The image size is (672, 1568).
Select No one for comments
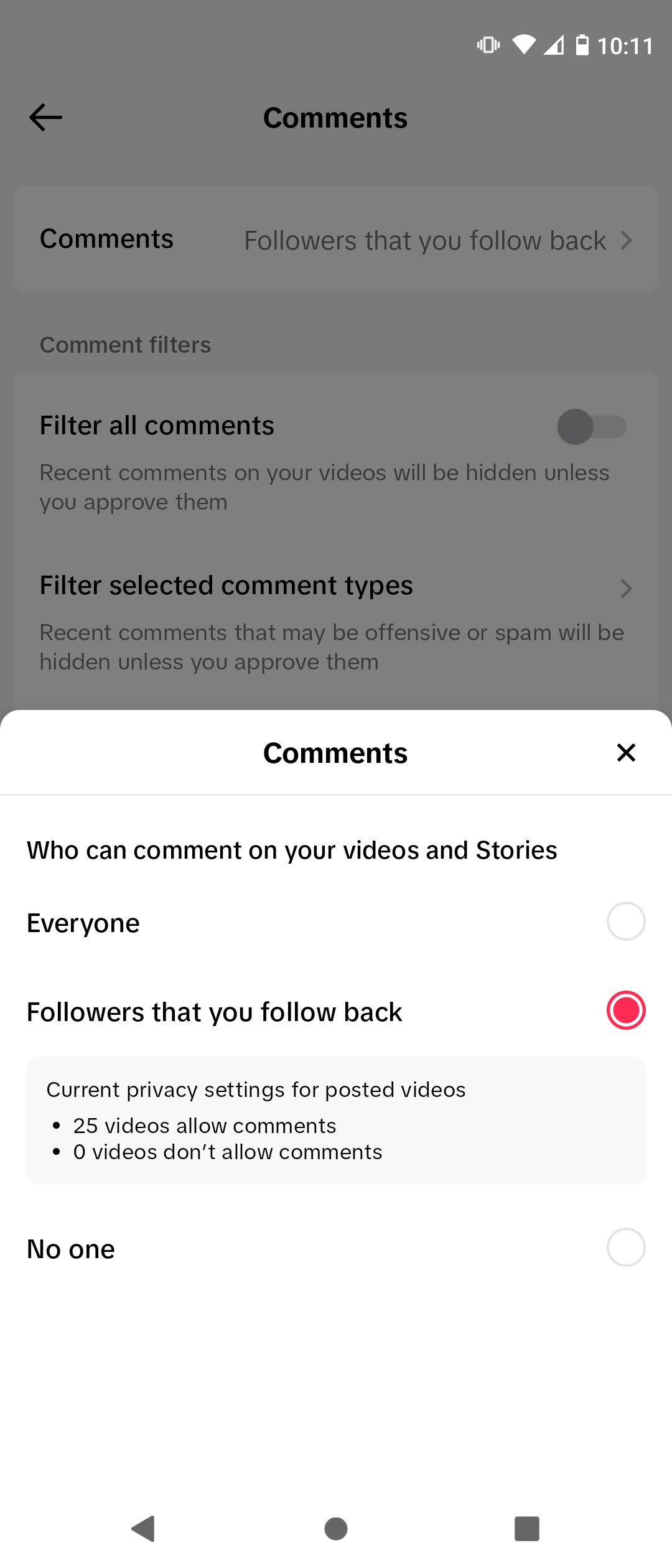625,1248
